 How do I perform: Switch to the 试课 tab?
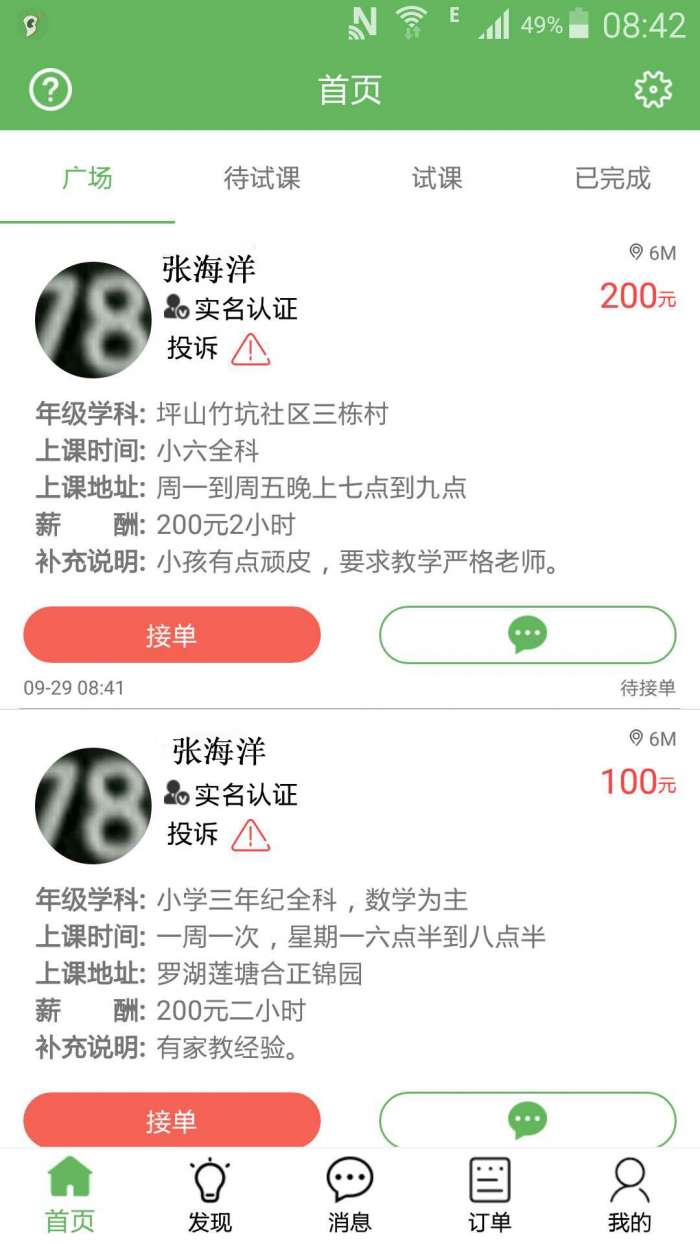pos(437,179)
